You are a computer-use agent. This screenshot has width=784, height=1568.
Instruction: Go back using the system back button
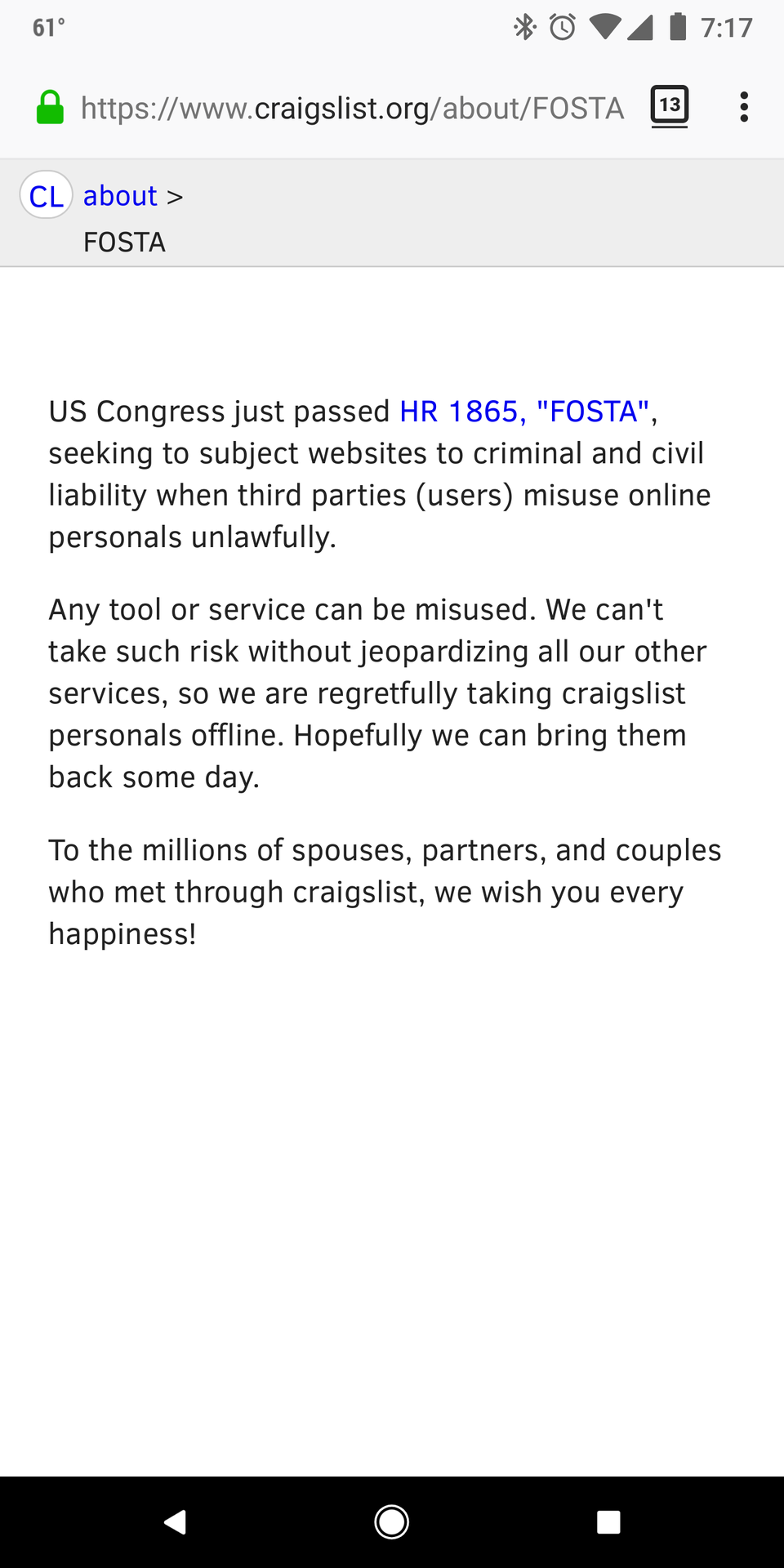coord(175,1522)
